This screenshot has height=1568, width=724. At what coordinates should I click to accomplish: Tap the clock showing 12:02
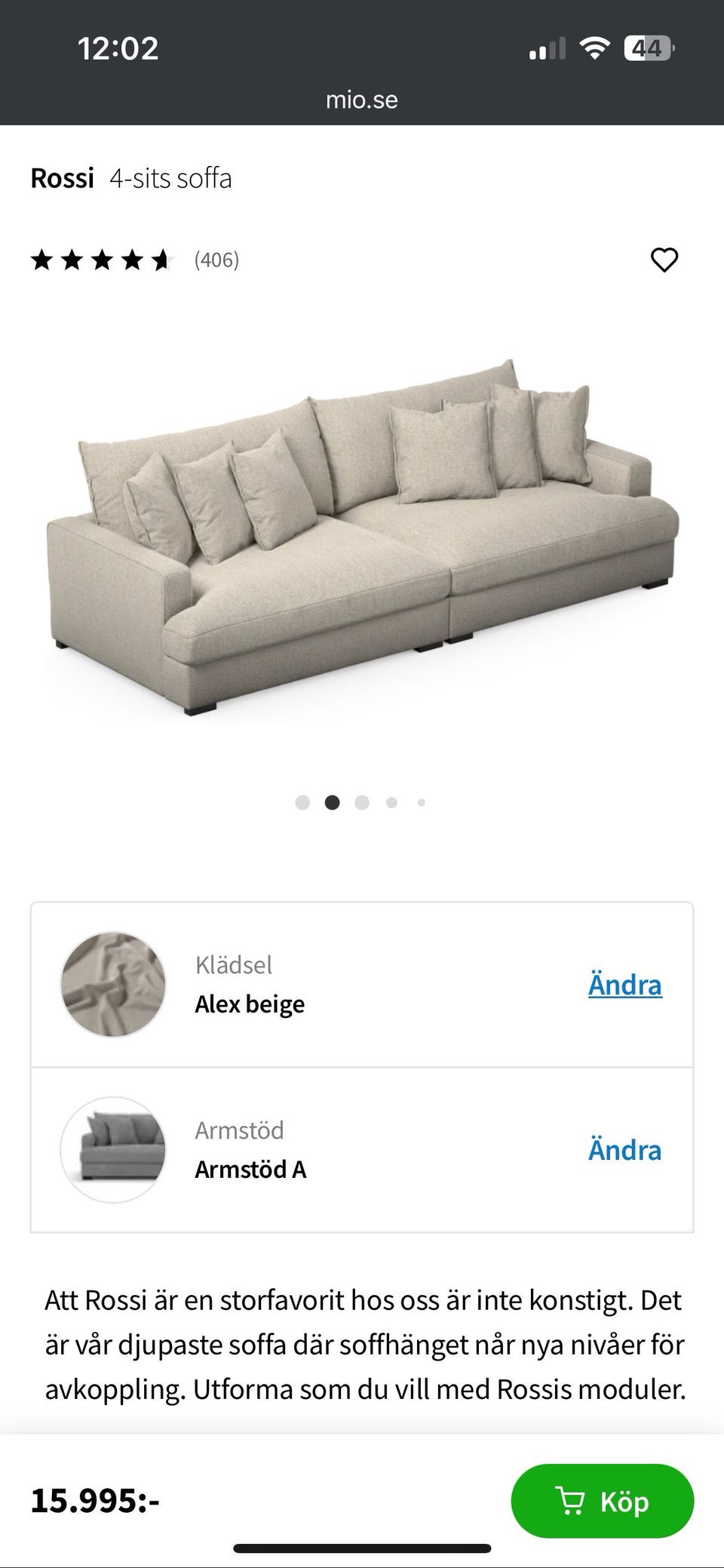click(118, 48)
